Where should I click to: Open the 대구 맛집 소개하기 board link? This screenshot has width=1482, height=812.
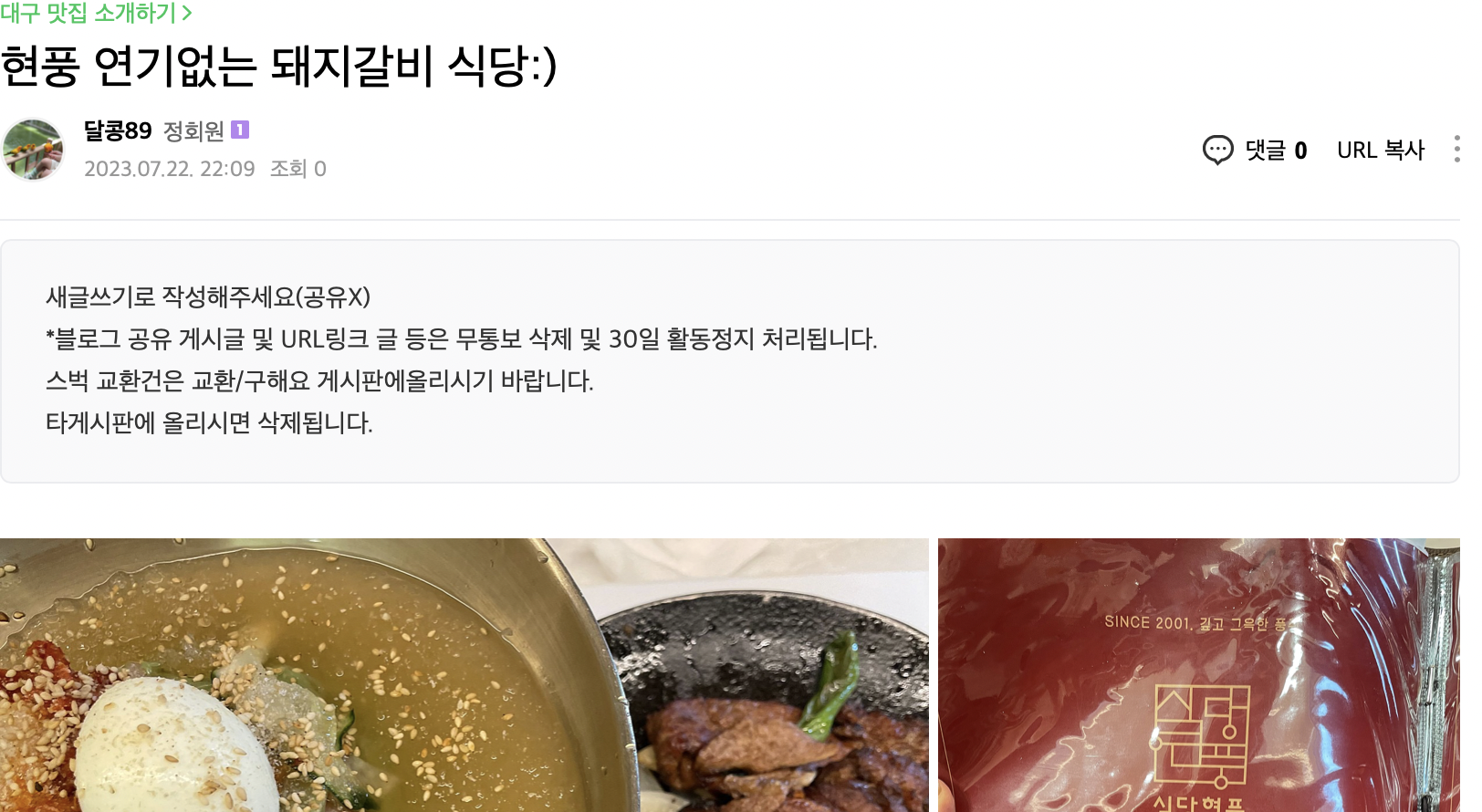coord(95,13)
